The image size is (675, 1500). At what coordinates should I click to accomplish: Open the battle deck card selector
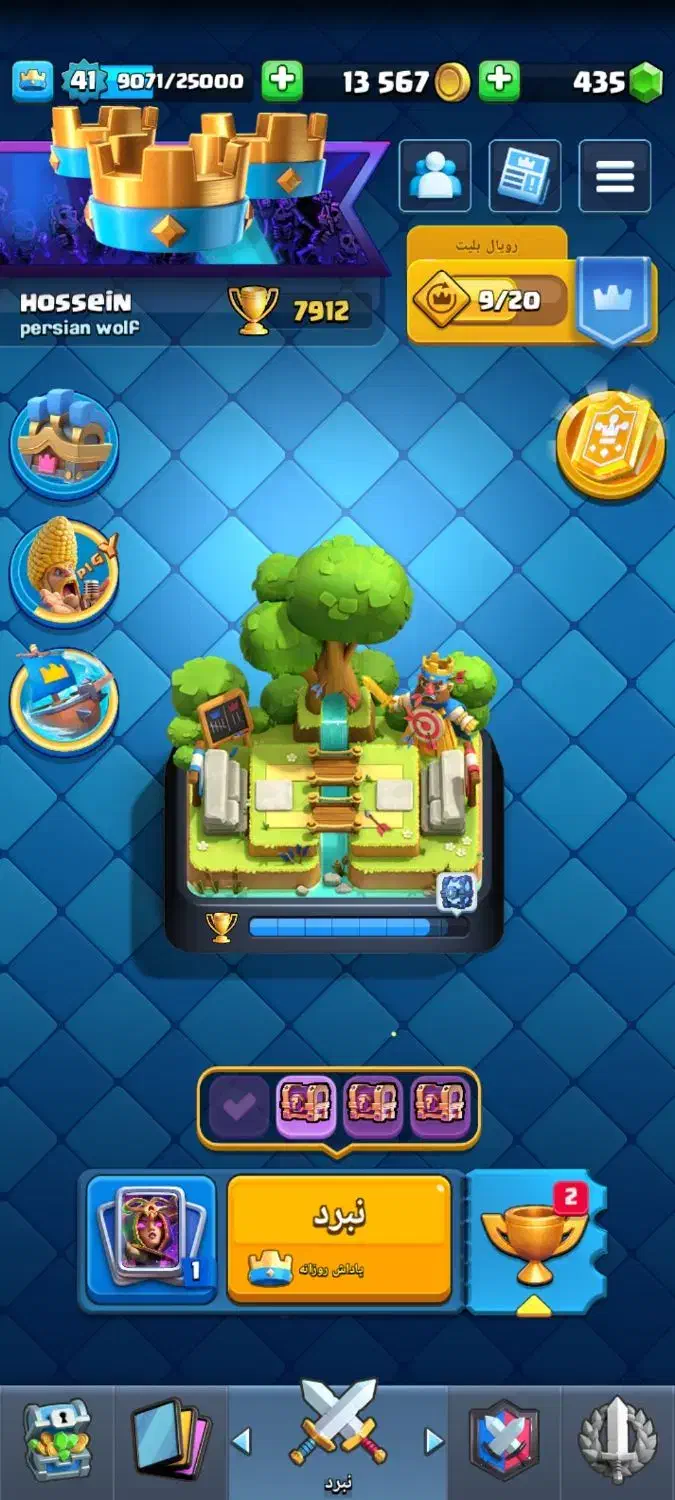[151, 1238]
